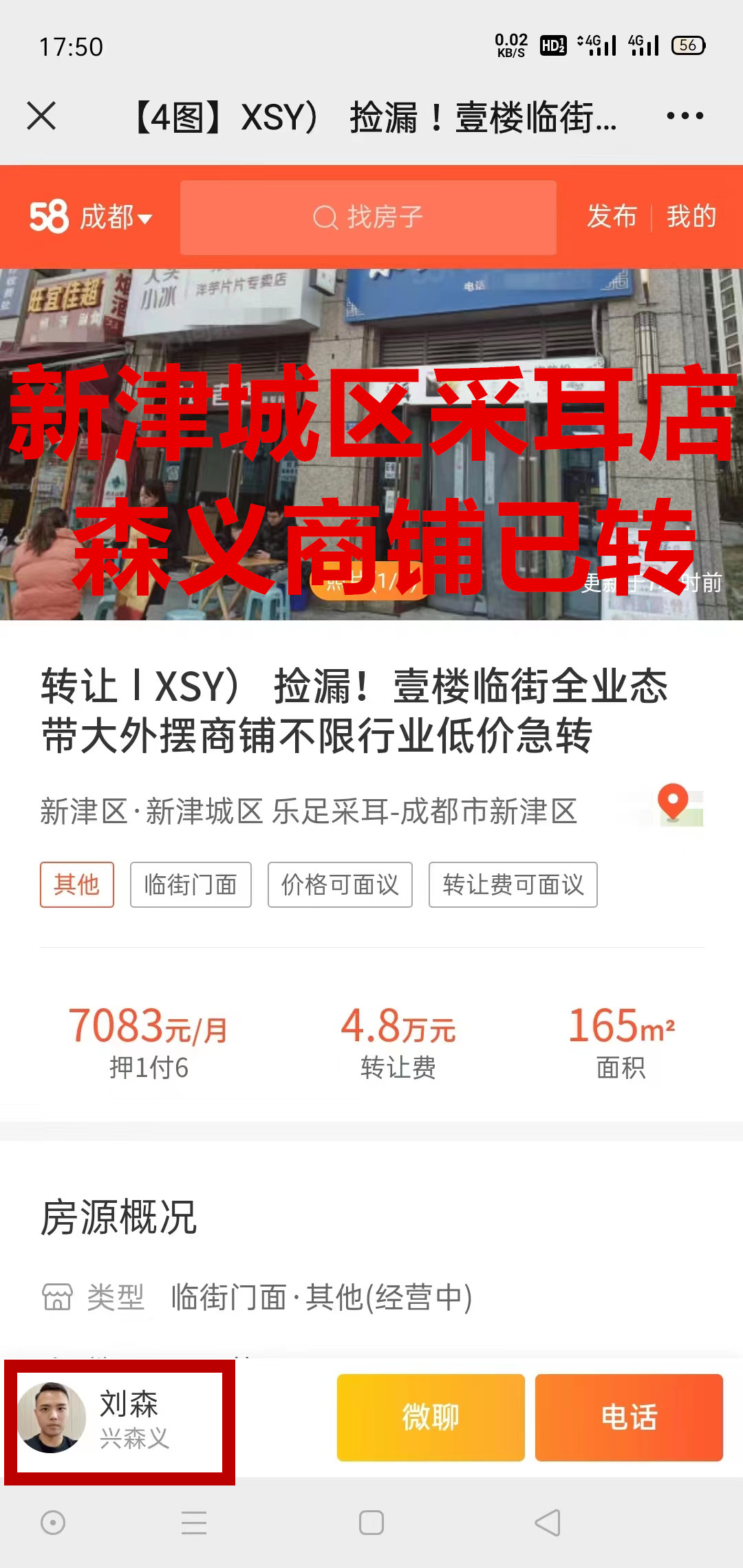Start a 微聊 chat with agent
743x1568 pixels.
tap(431, 1417)
